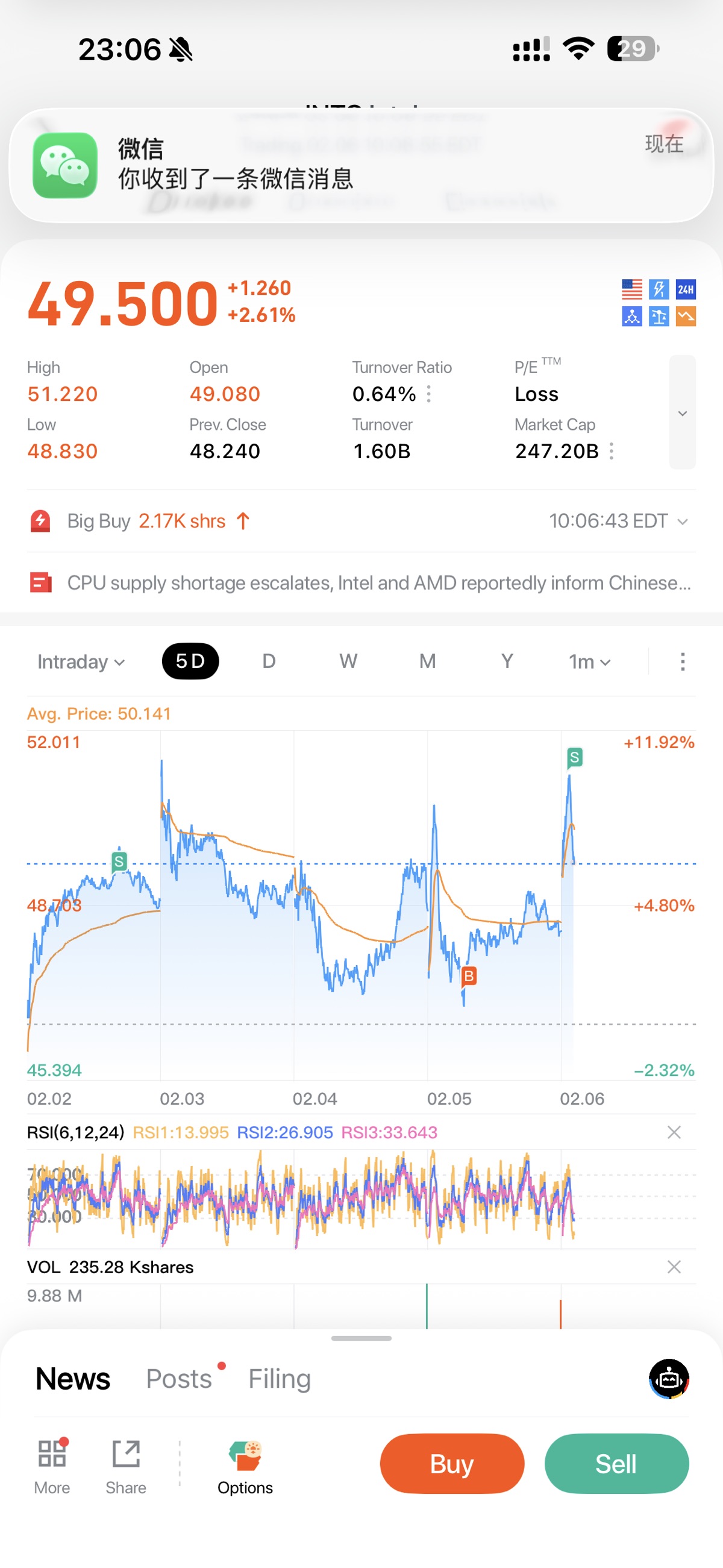Select the 5D chart range

pyautogui.click(x=190, y=661)
